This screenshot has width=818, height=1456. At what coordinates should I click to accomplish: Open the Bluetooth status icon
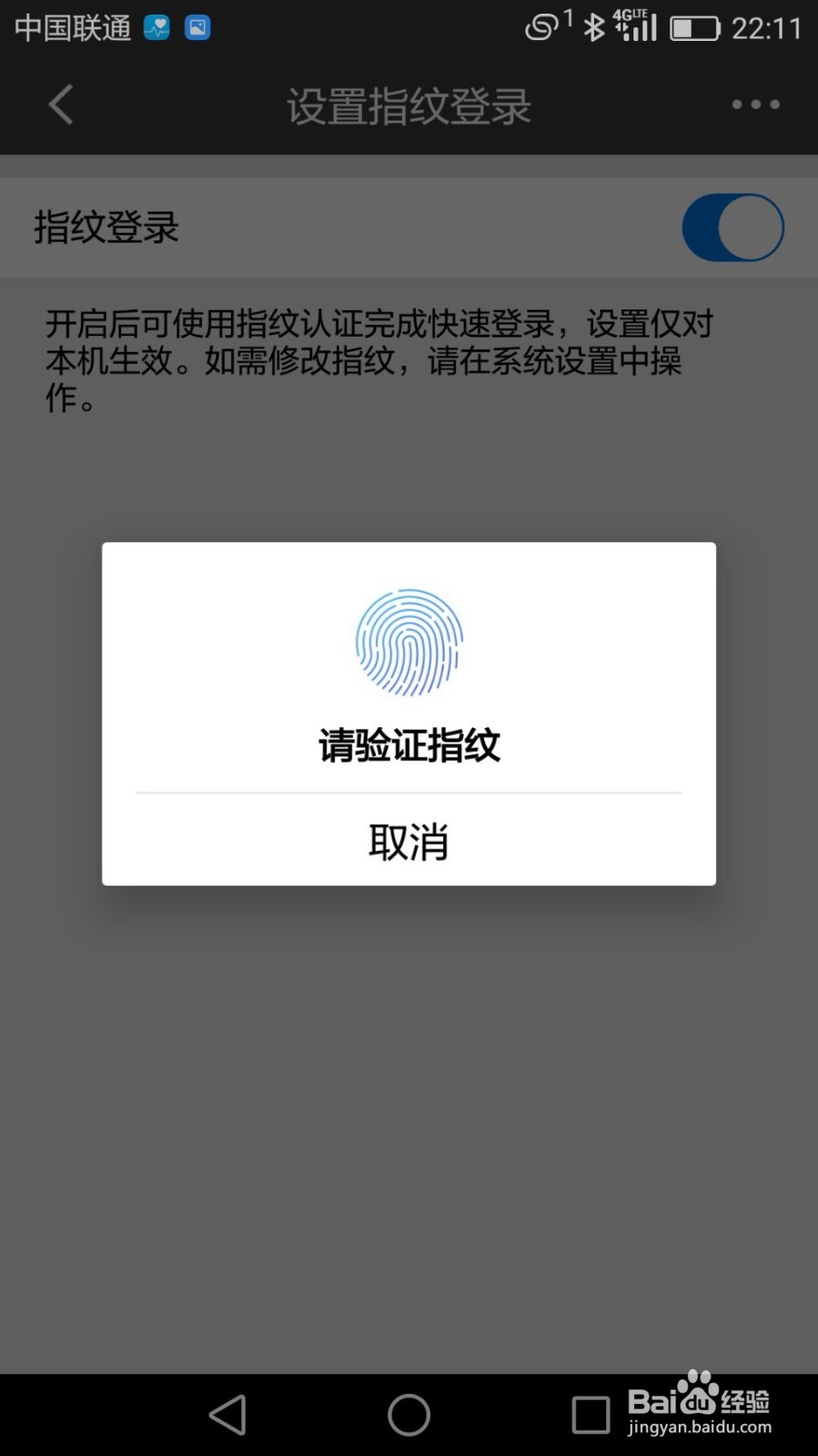tap(593, 27)
